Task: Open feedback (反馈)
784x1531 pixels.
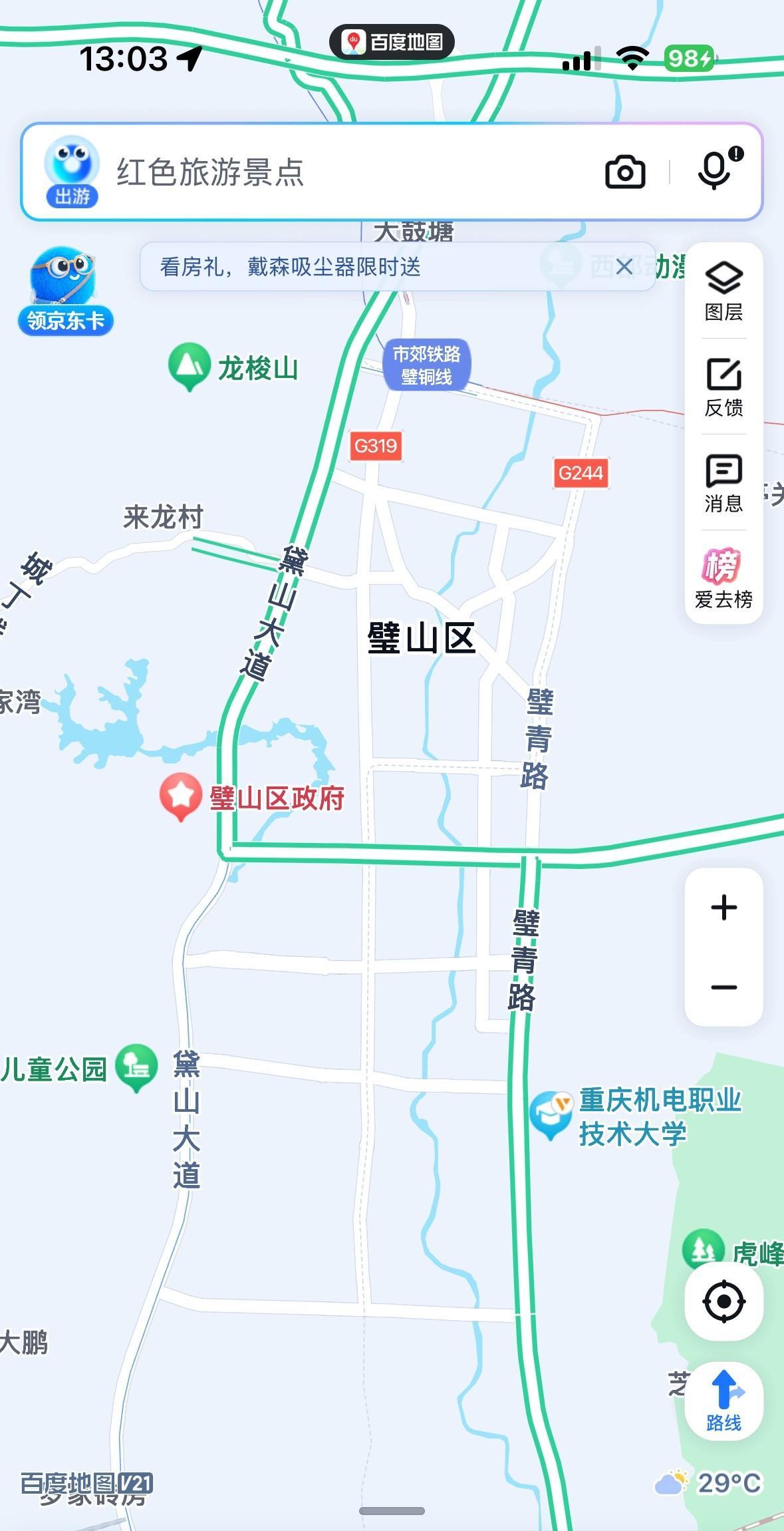Action: pyautogui.click(x=723, y=387)
